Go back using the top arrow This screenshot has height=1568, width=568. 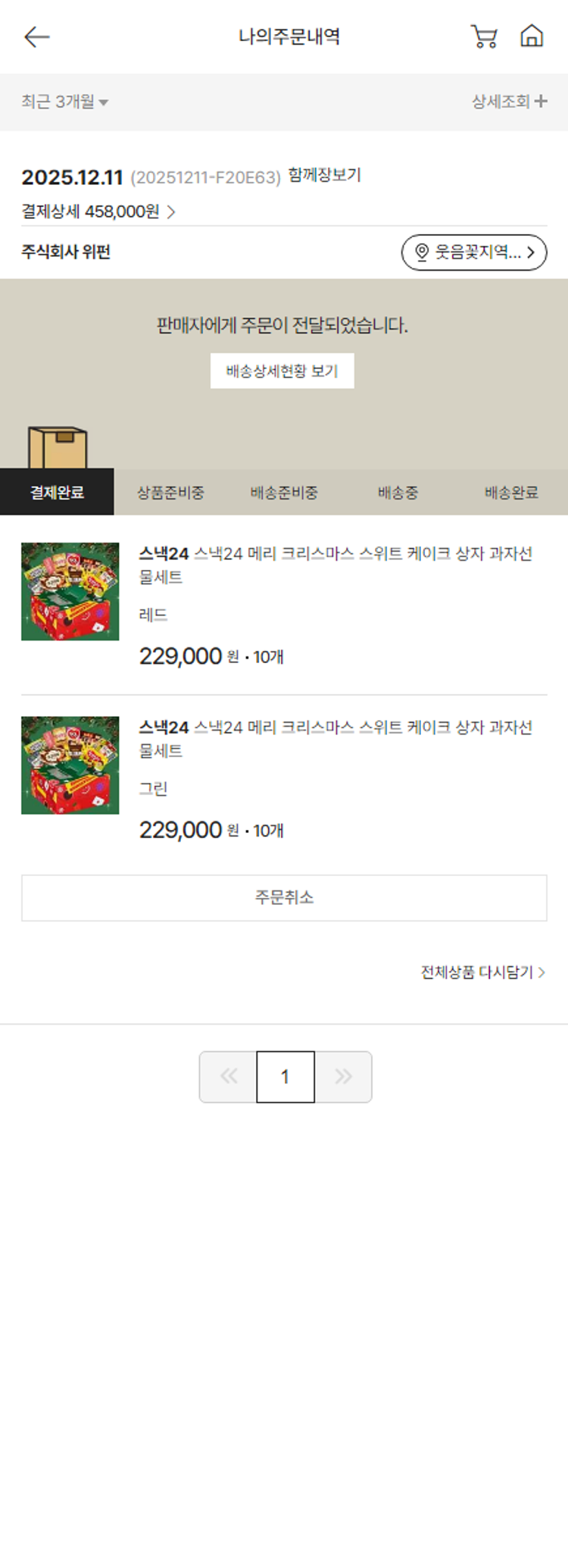36,37
